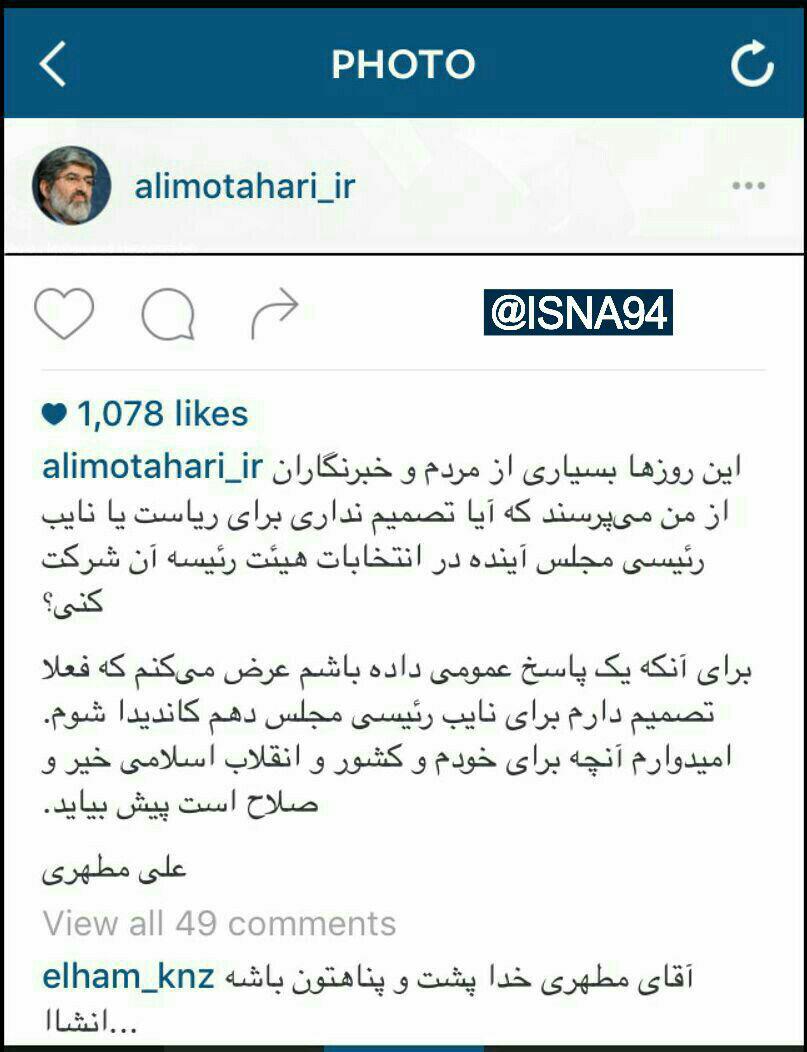Tap alimotahari_ir's profile picture

click(x=71, y=187)
